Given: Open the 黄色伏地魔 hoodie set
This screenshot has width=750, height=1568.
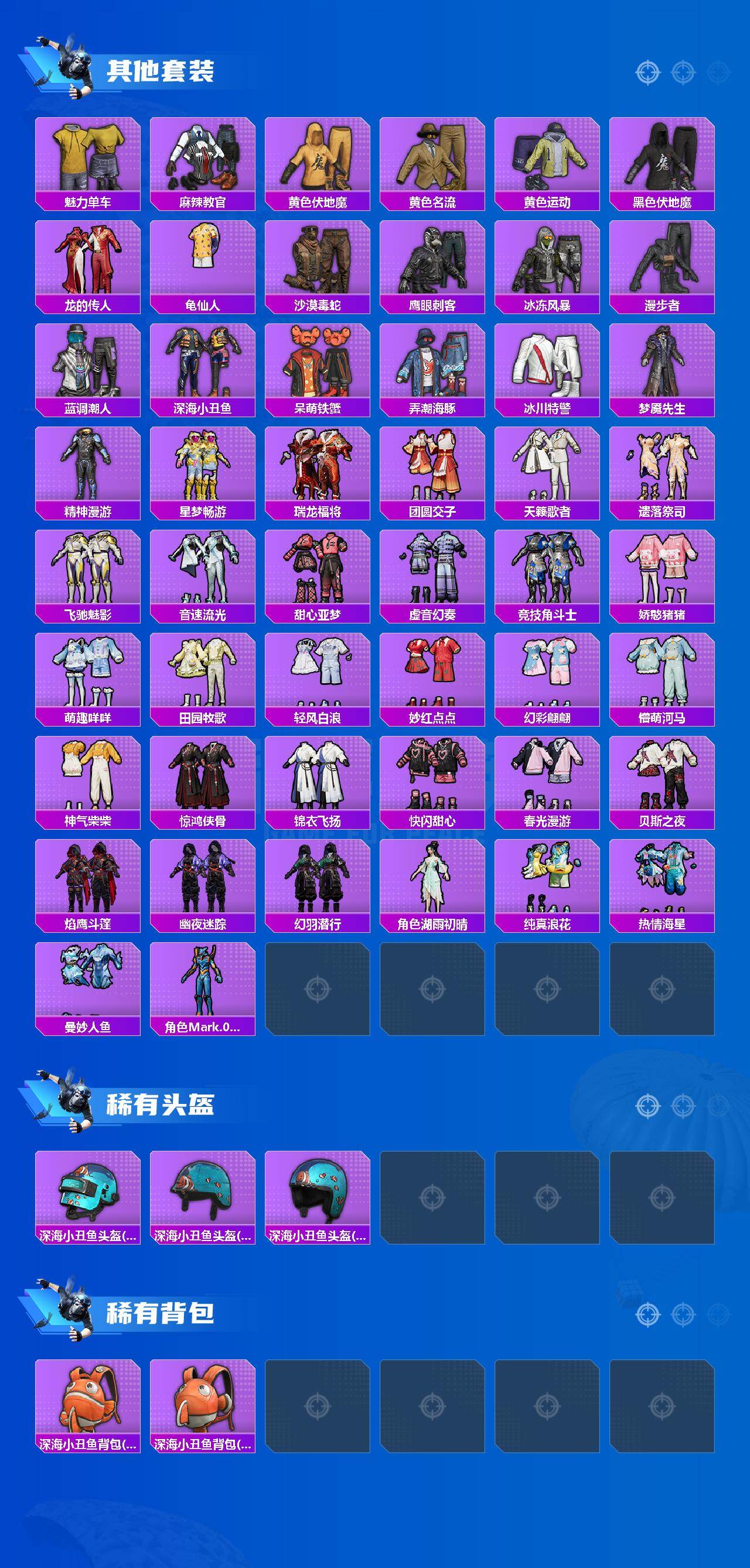Looking at the screenshot, I should tap(317, 161).
